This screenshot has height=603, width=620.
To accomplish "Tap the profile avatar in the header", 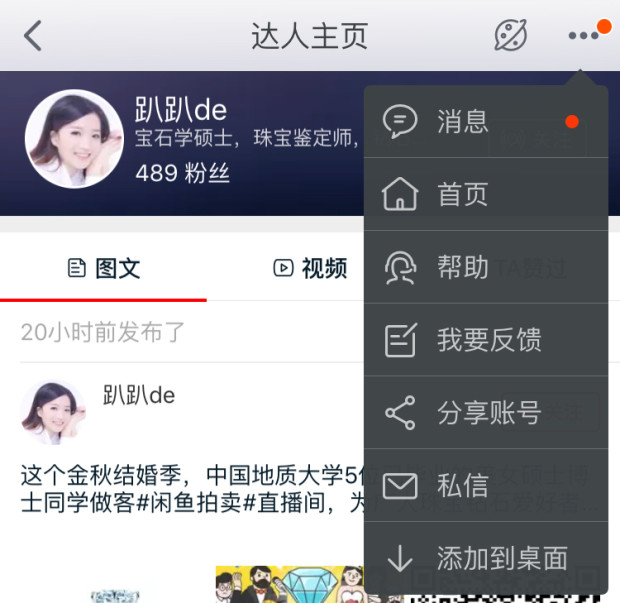I will pyautogui.click(x=74, y=139).
